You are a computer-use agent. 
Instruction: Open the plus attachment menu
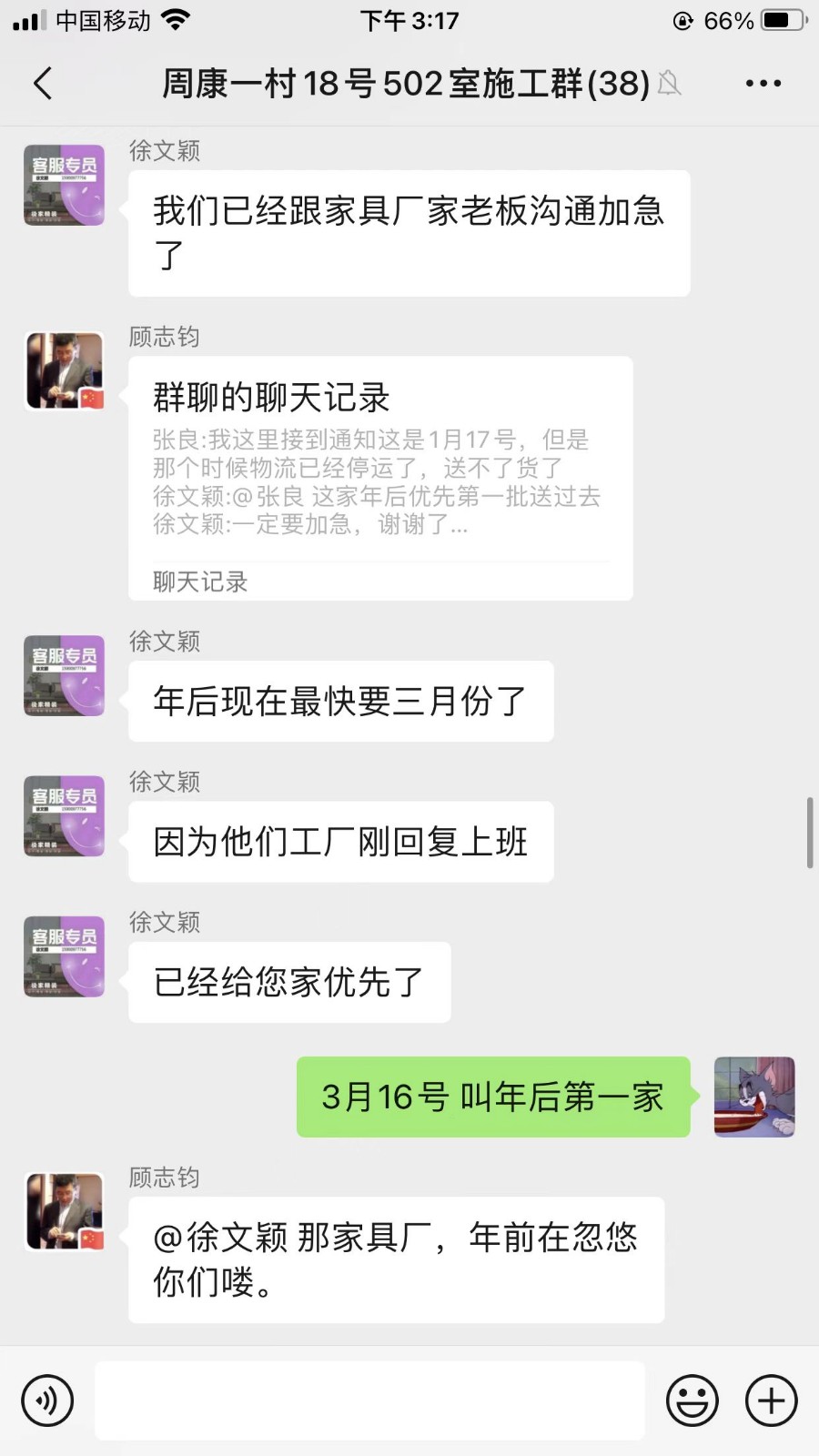[x=771, y=1400]
